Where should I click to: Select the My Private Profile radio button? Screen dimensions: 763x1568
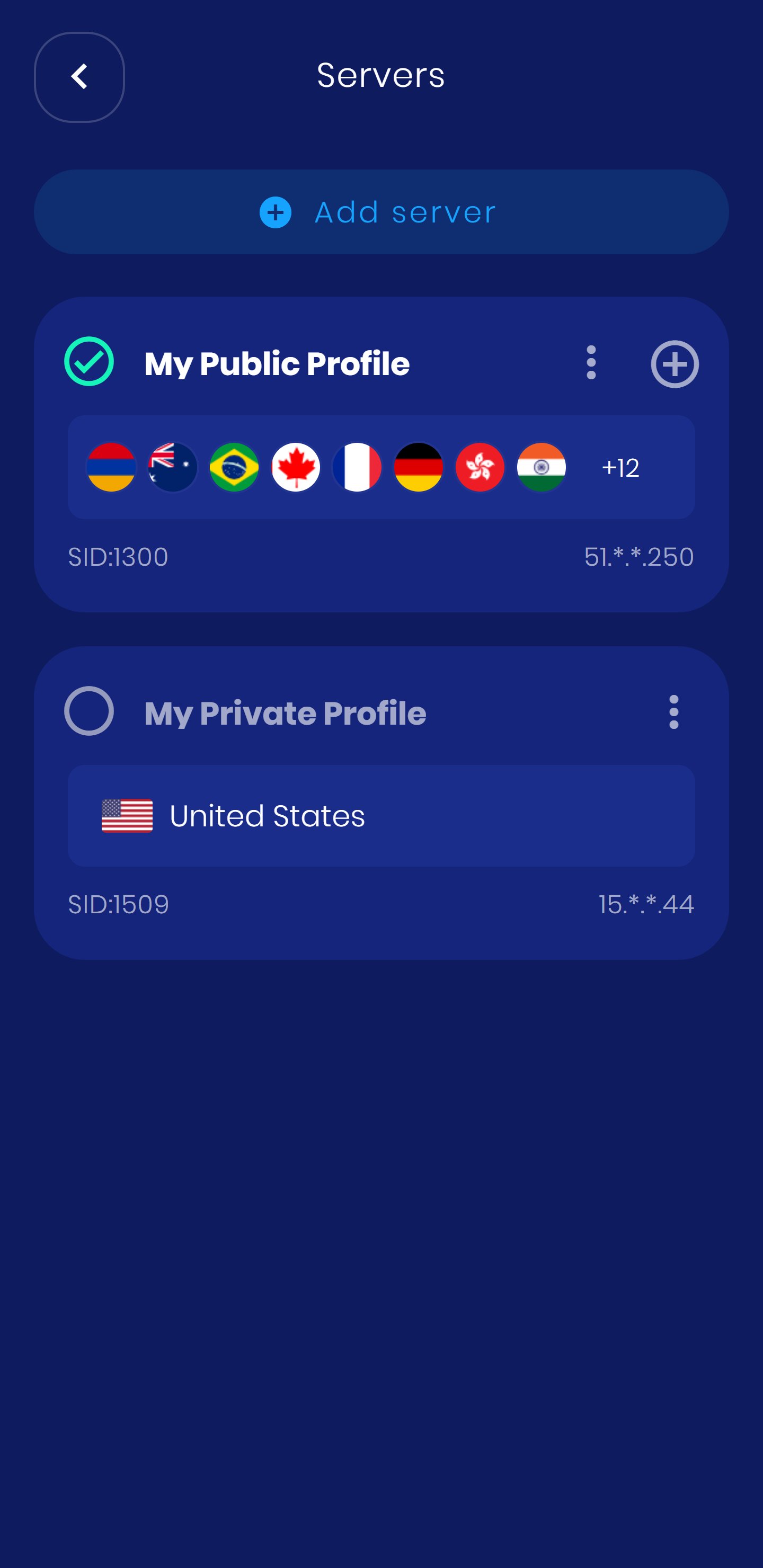coord(89,711)
